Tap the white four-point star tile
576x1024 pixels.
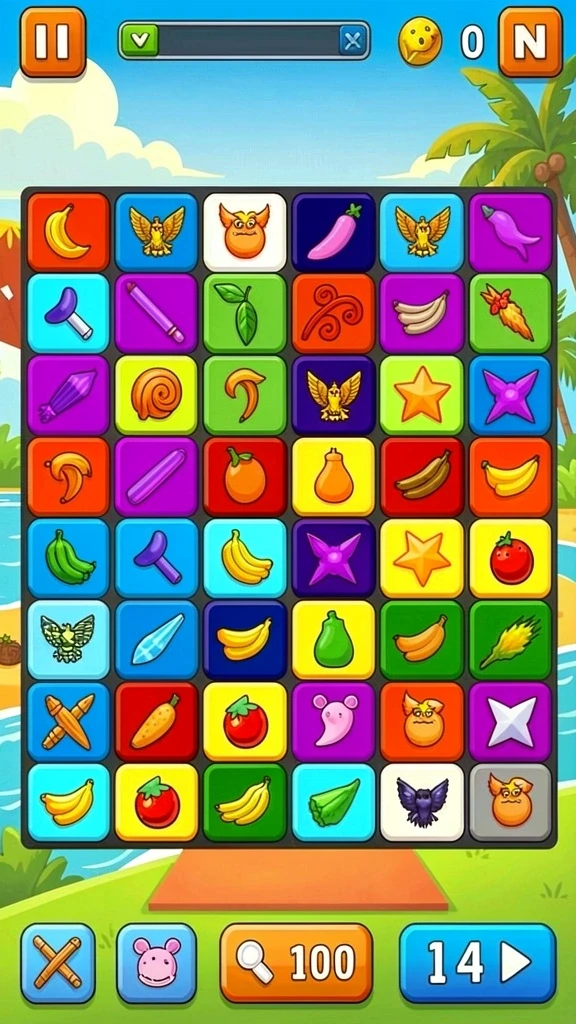pos(510,721)
